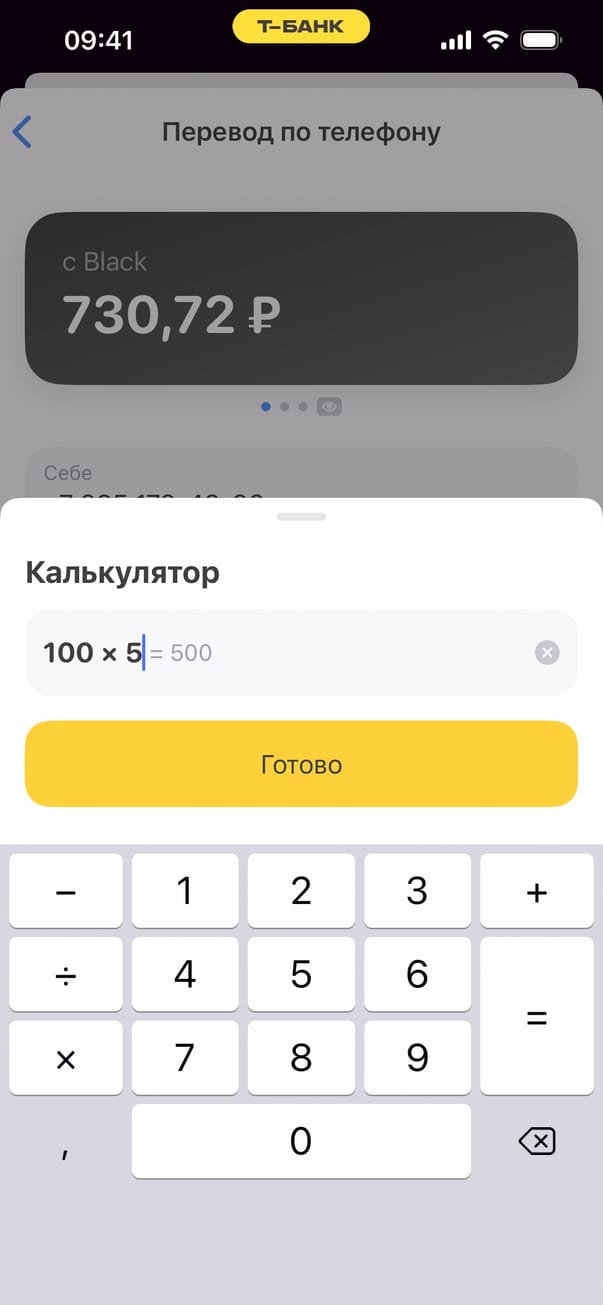
Task: Enter digit 0 on the keypad
Action: pyautogui.click(x=301, y=1141)
